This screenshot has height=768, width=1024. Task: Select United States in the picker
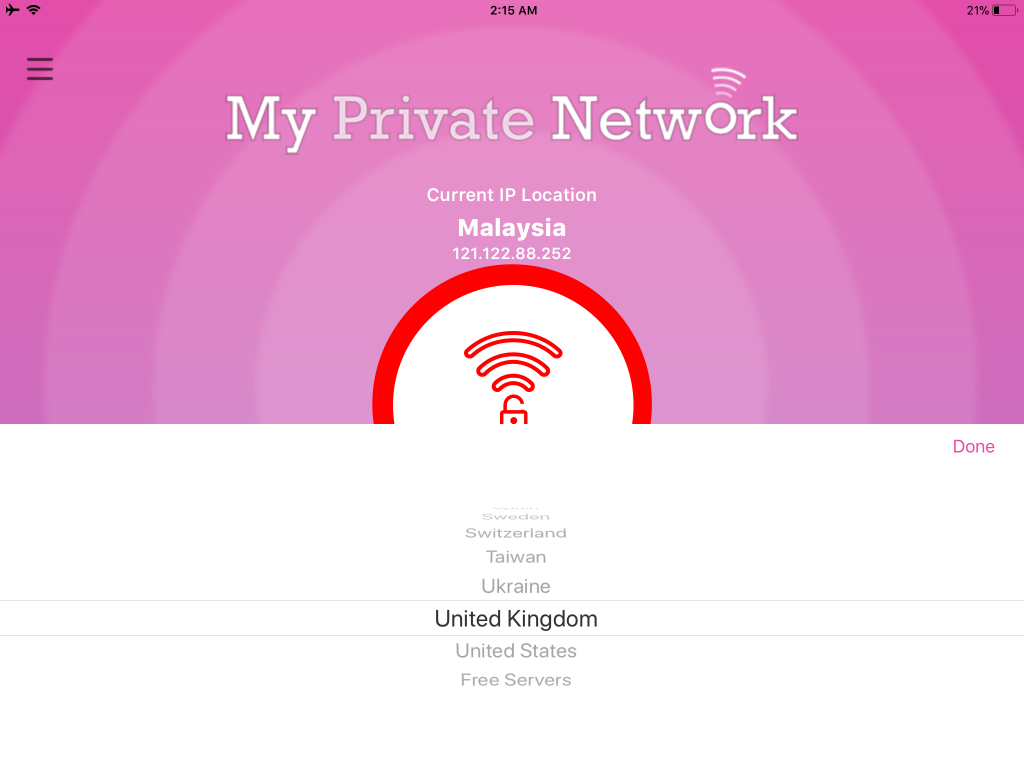[516, 651]
